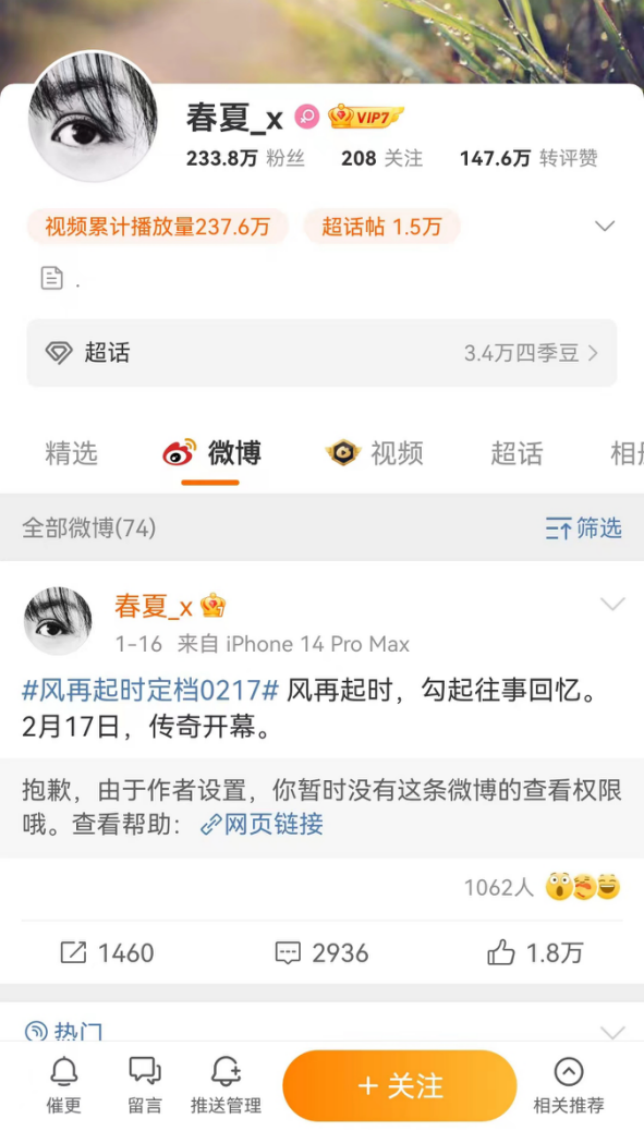
Task: Expand the profile info chevron
Action: [604, 227]
